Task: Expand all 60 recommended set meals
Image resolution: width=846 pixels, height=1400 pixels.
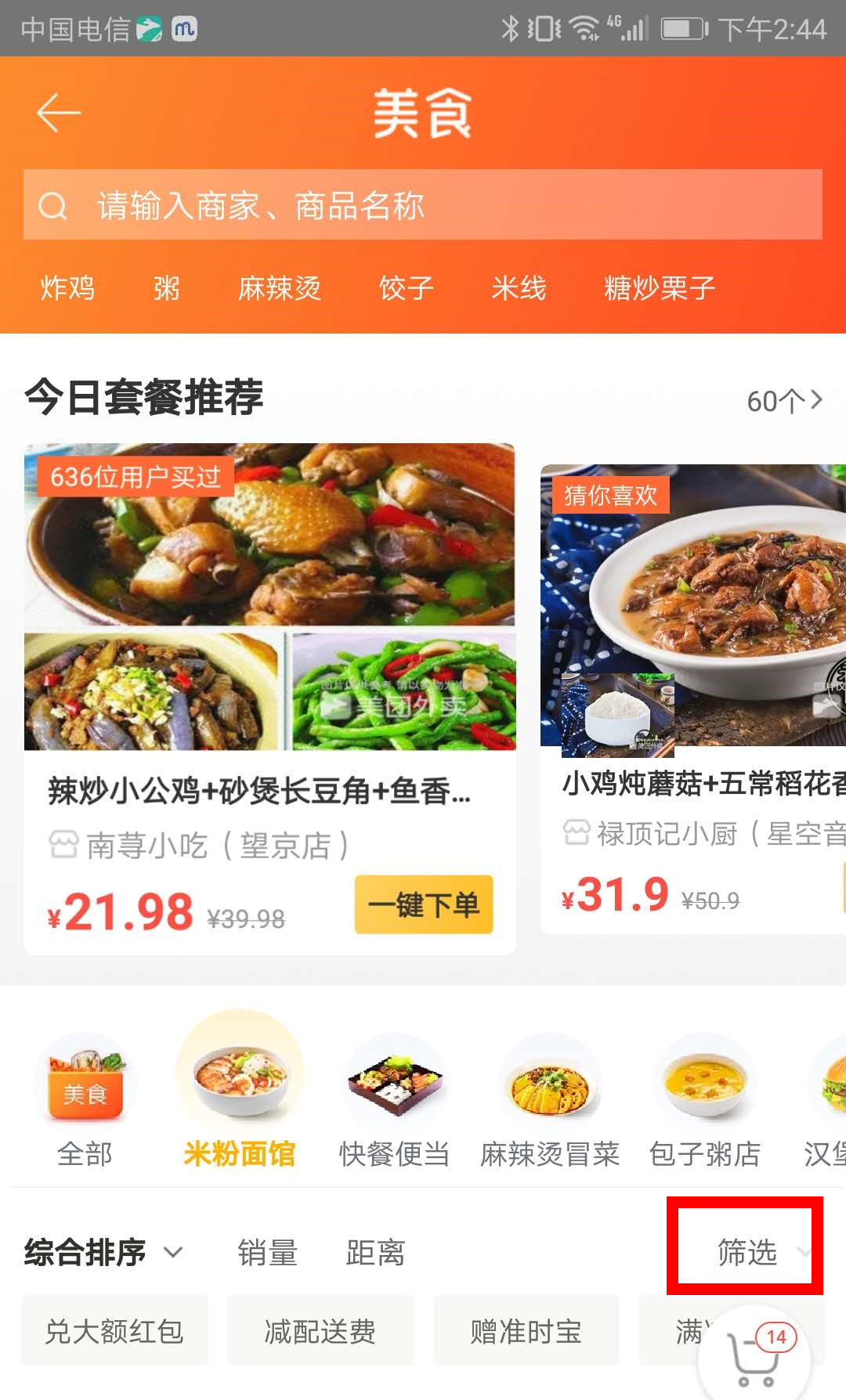Action: pyautogui.click(x=786, y=399)
